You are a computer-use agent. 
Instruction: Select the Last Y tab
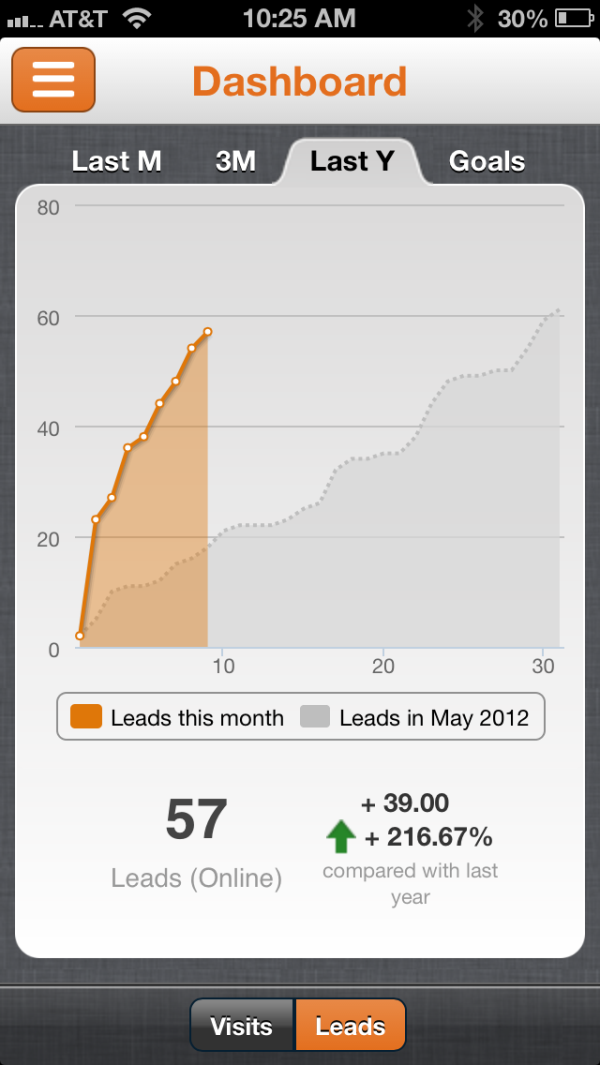(352, 162)
